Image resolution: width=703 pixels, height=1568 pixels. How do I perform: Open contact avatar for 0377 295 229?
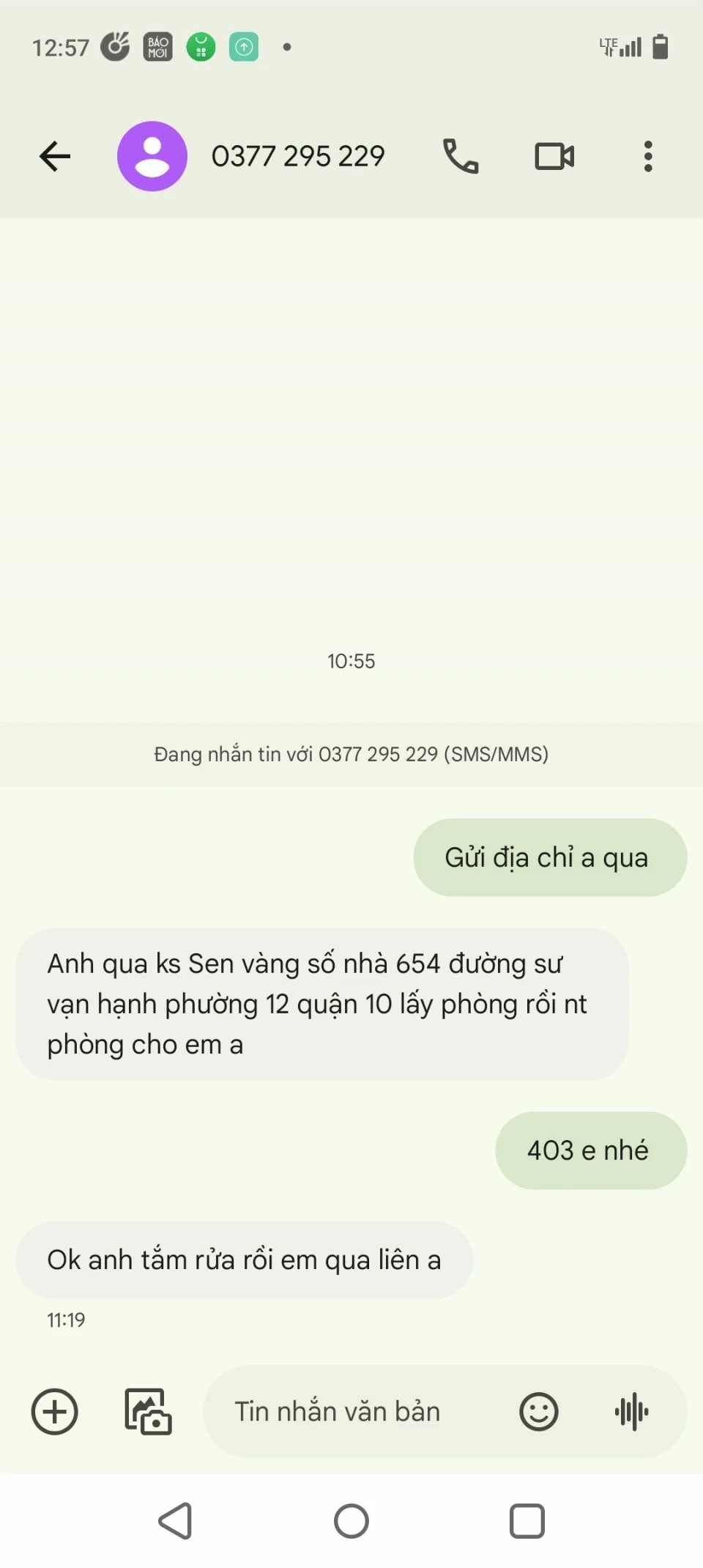[x=152, y=156]
